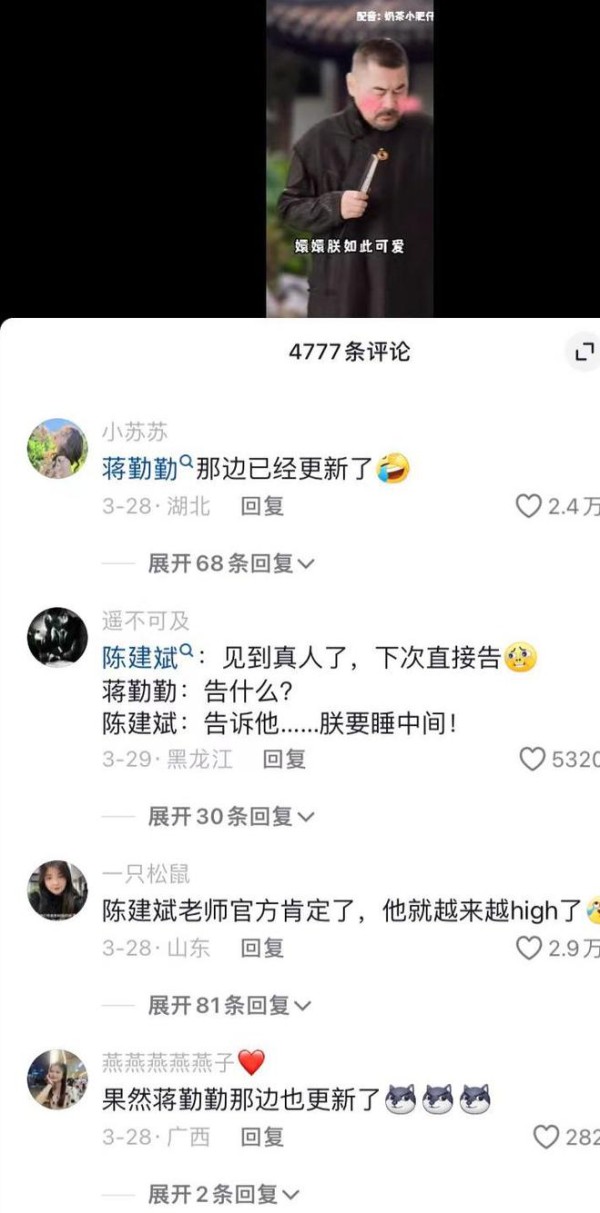This screenshot has width=600, height=1213.
Task: Open 燕燕燕燕燕子's profile avatar
Action: 57,1079
